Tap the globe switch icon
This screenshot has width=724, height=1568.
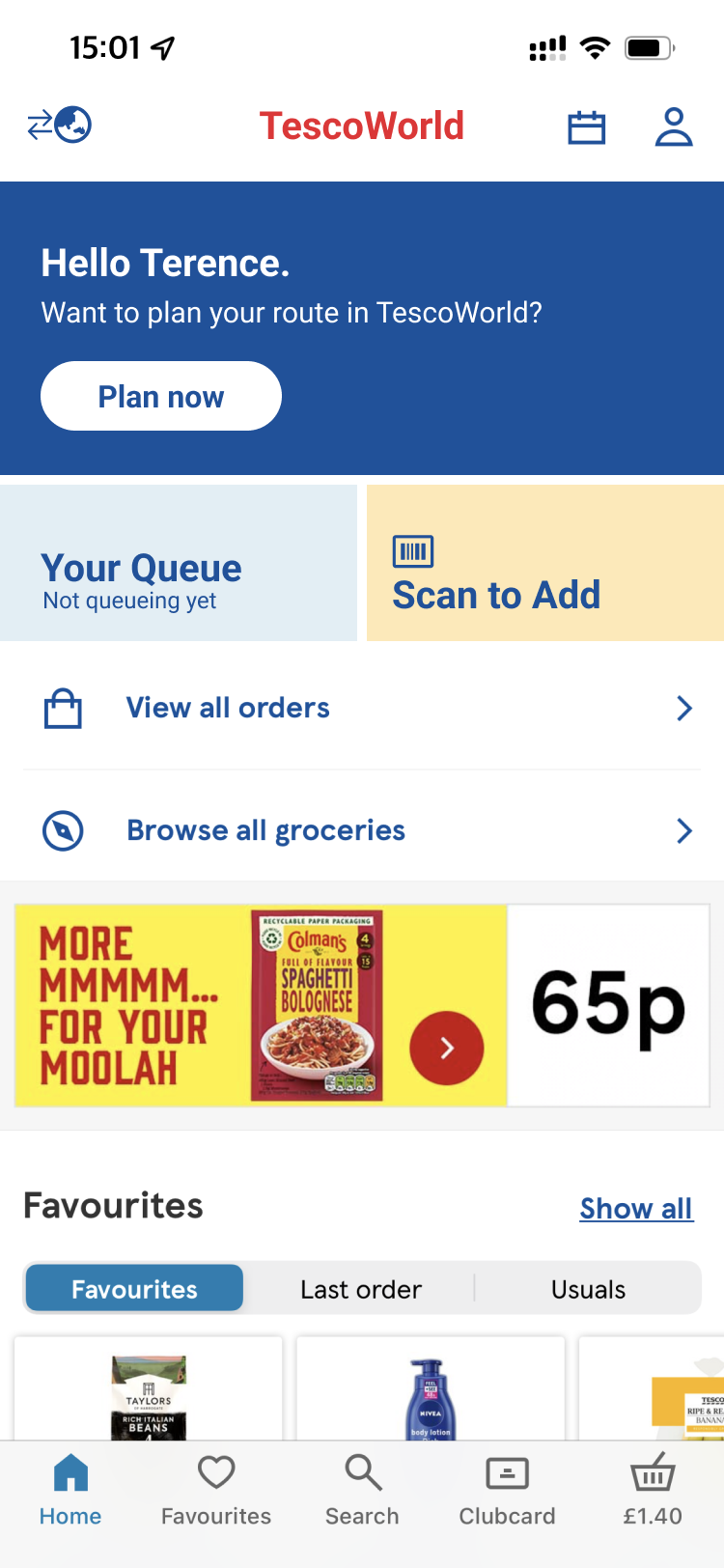coord(60,126)
